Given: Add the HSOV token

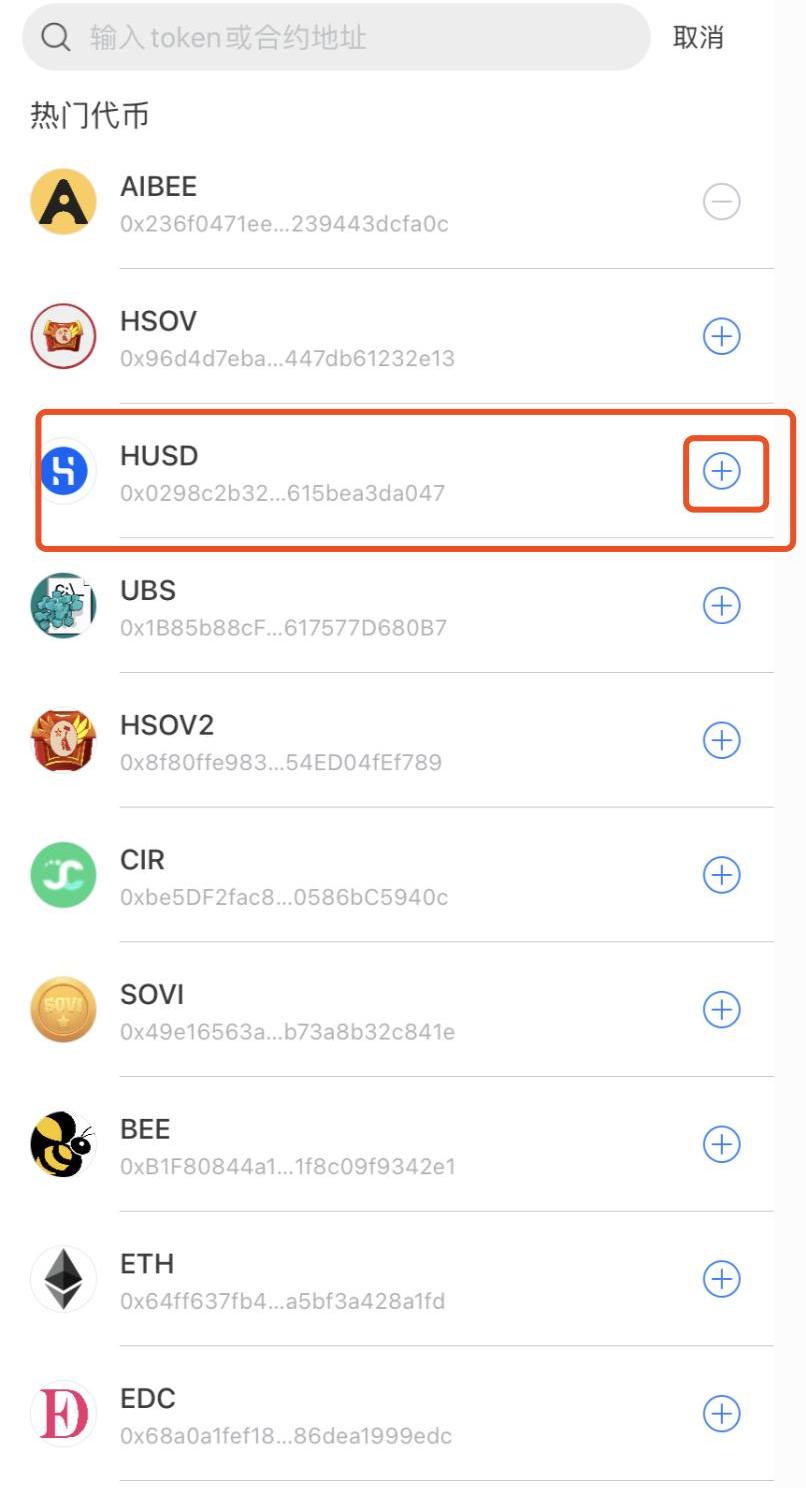Looking at the screenshot, I should coord(721,337).
